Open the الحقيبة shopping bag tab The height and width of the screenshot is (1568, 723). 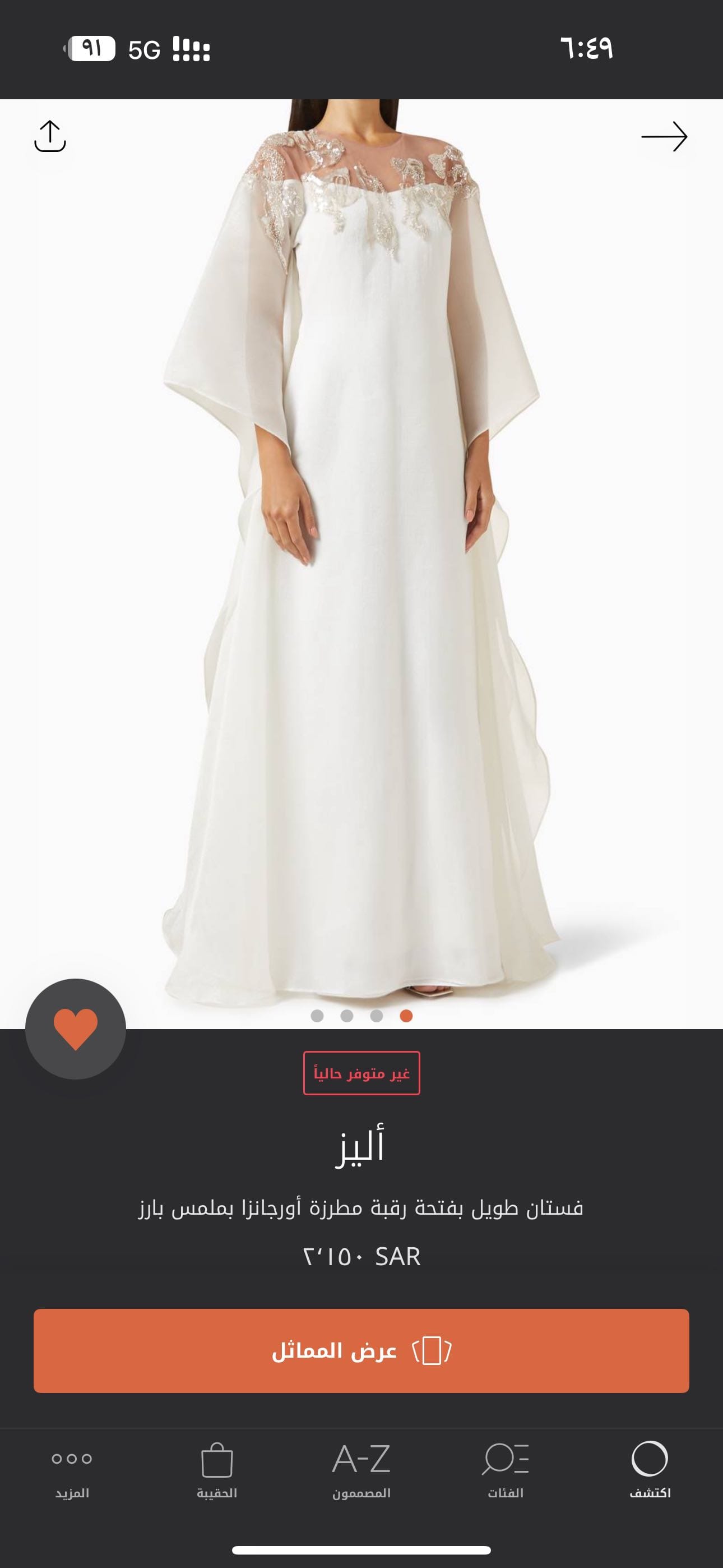coord(217,1469)
